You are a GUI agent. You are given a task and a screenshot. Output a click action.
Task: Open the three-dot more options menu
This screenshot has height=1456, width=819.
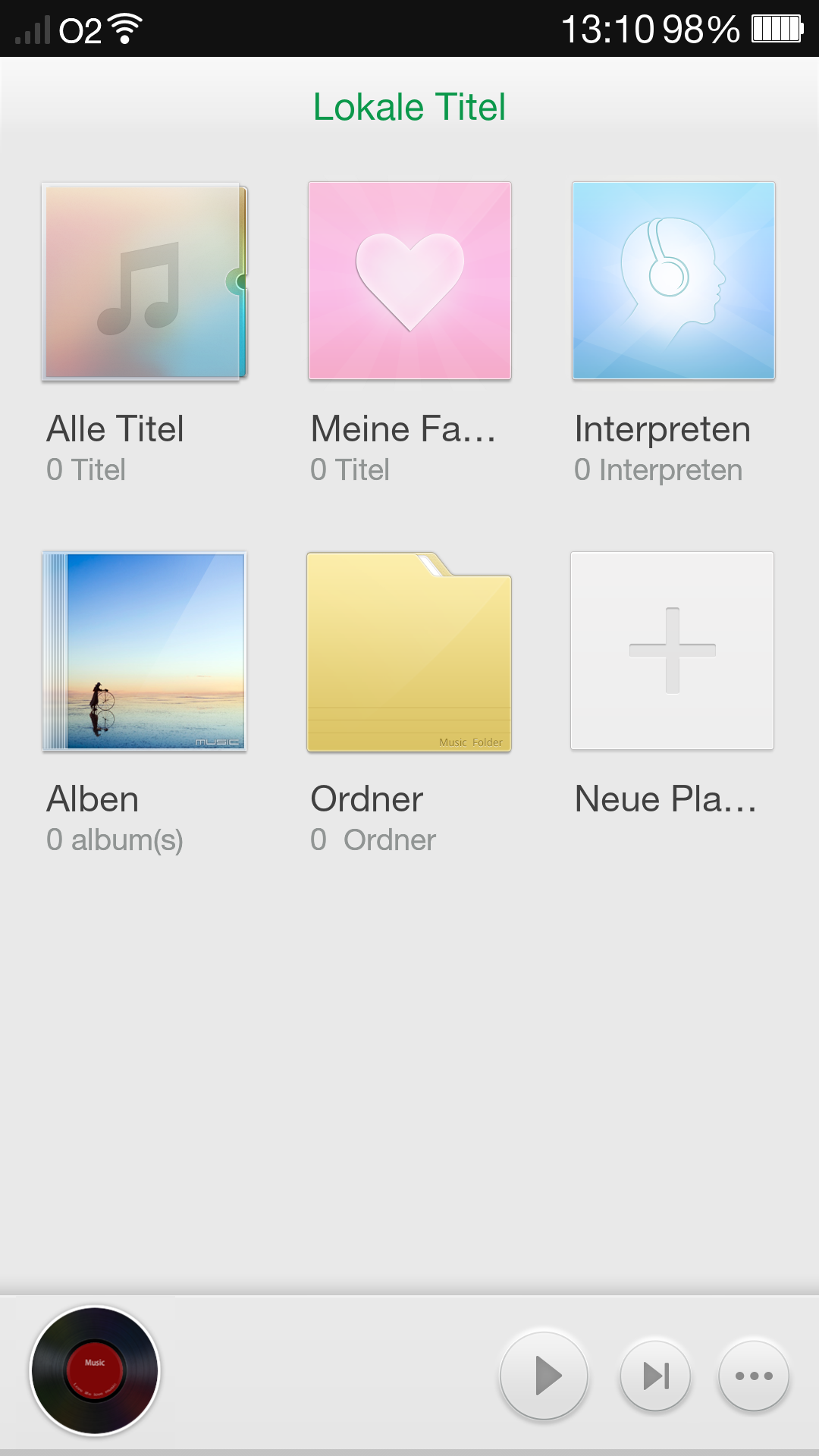click(754, 1375)
